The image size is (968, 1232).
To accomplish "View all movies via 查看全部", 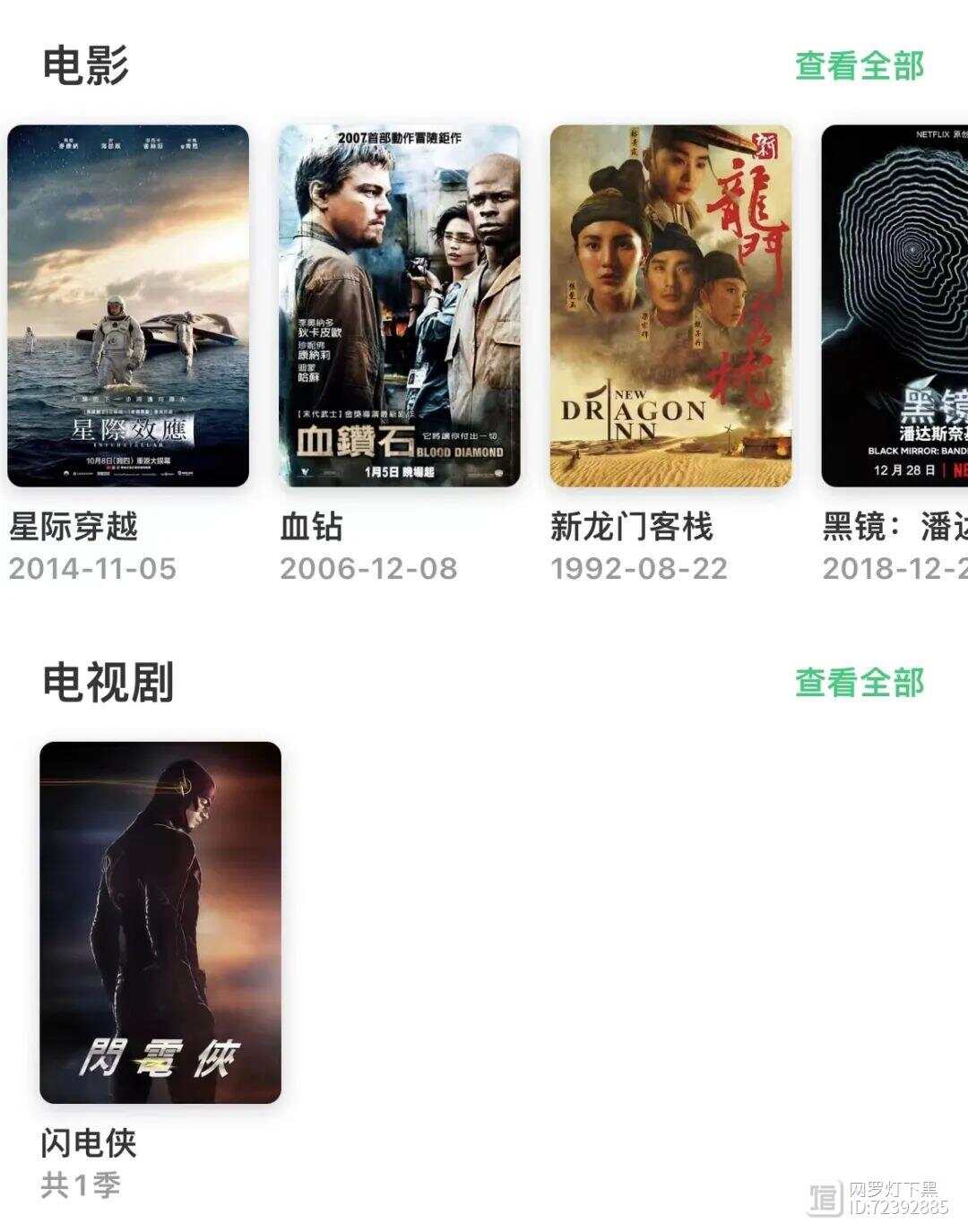I will 859,65.
